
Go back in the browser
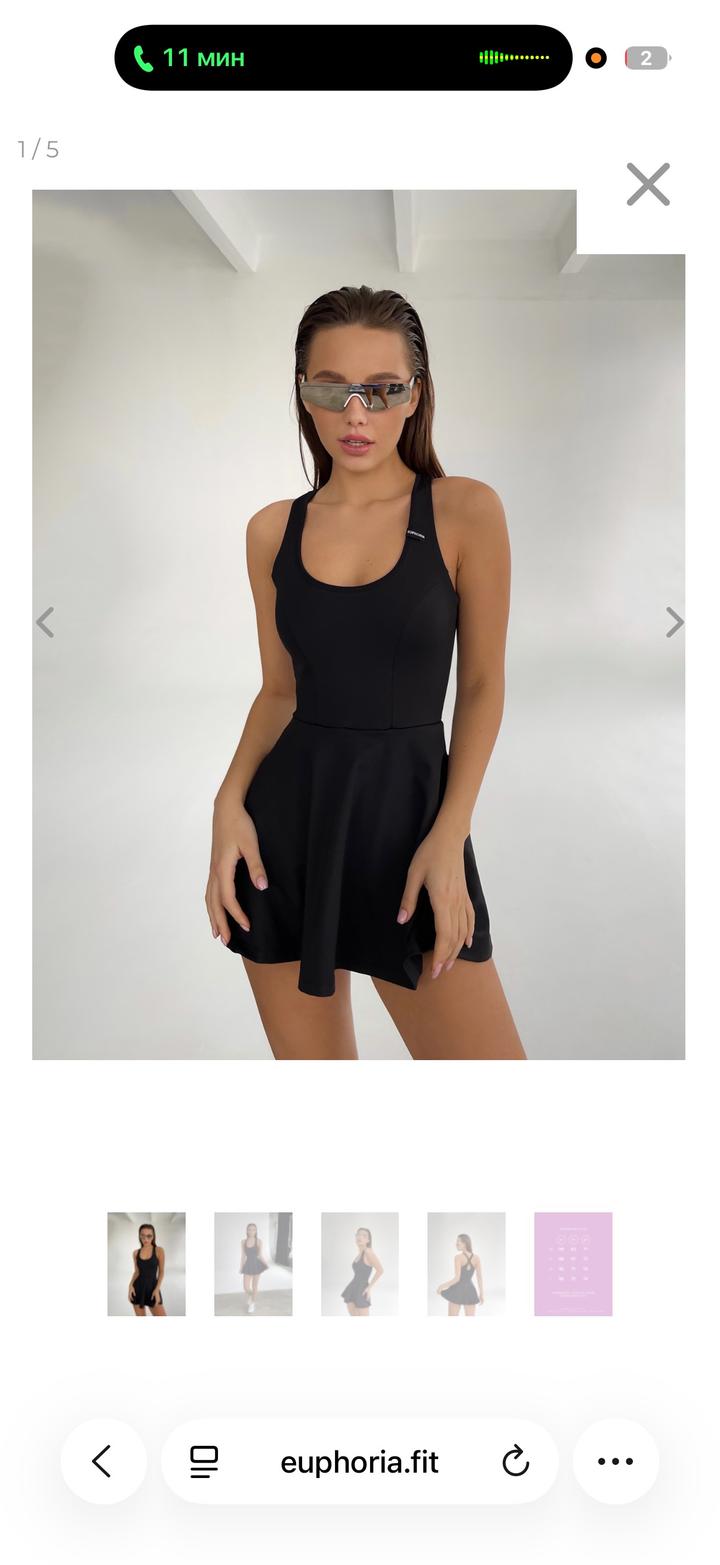click(103, 1461)
